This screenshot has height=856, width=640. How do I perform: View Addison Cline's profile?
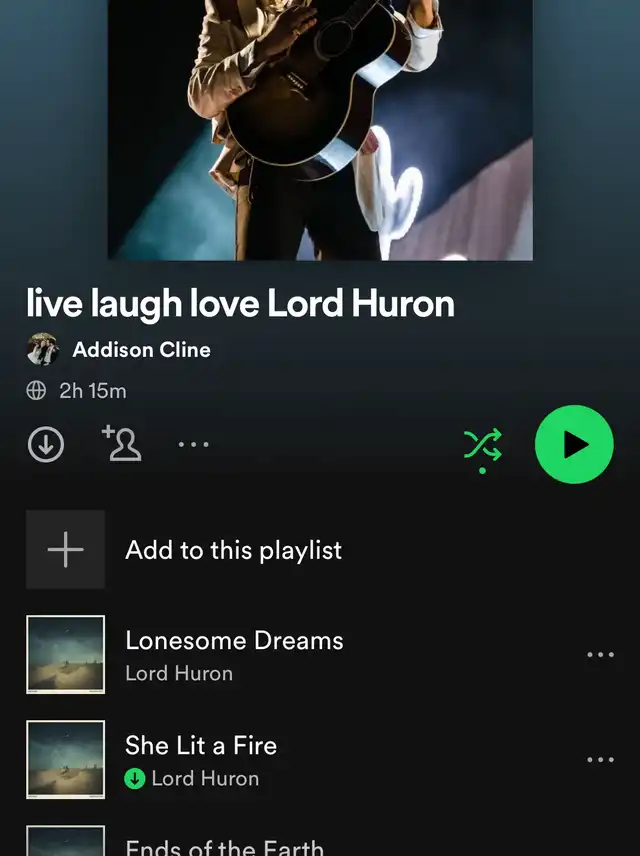[140, 350]
